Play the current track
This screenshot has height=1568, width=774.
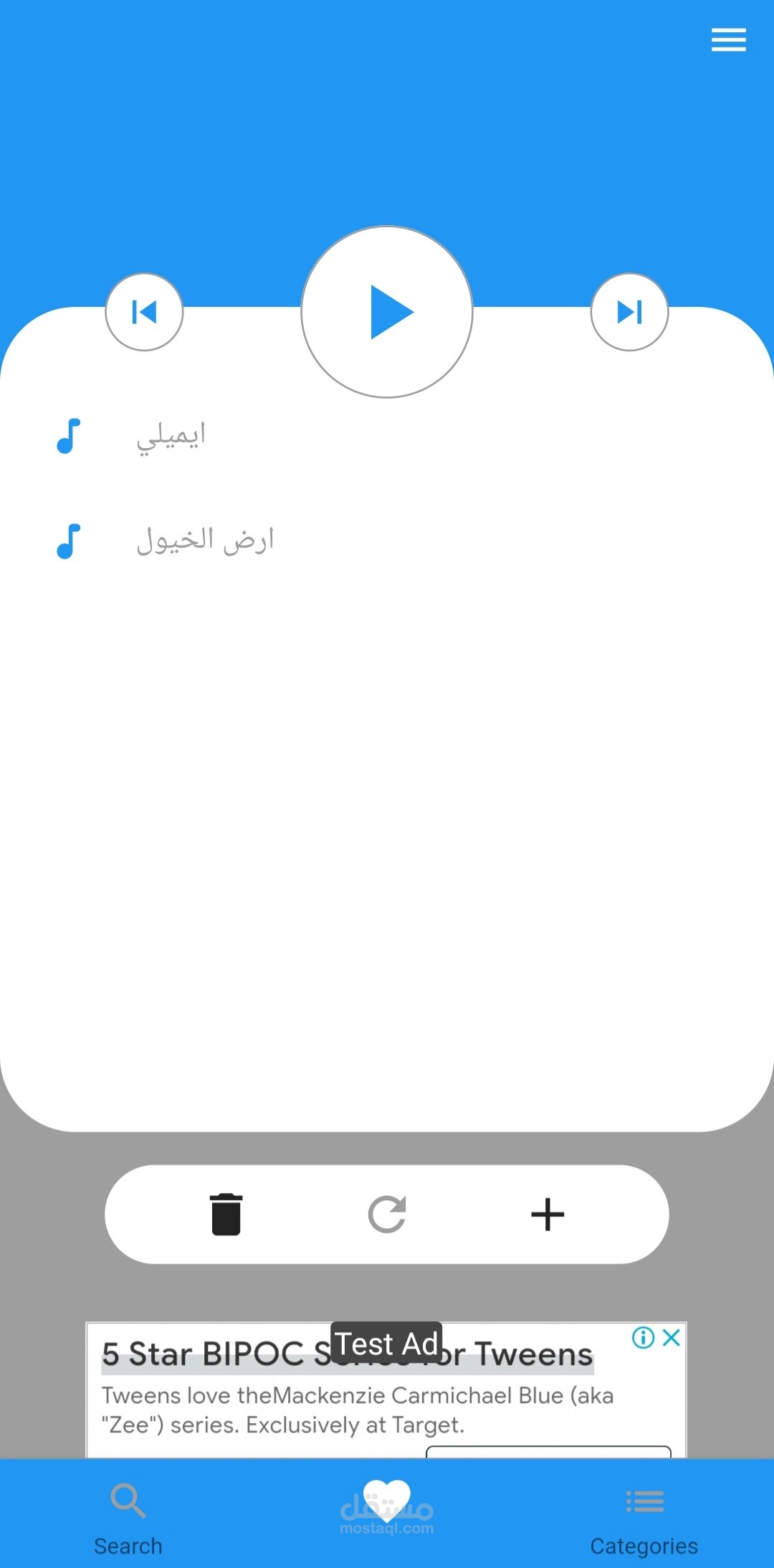(387, 312)
